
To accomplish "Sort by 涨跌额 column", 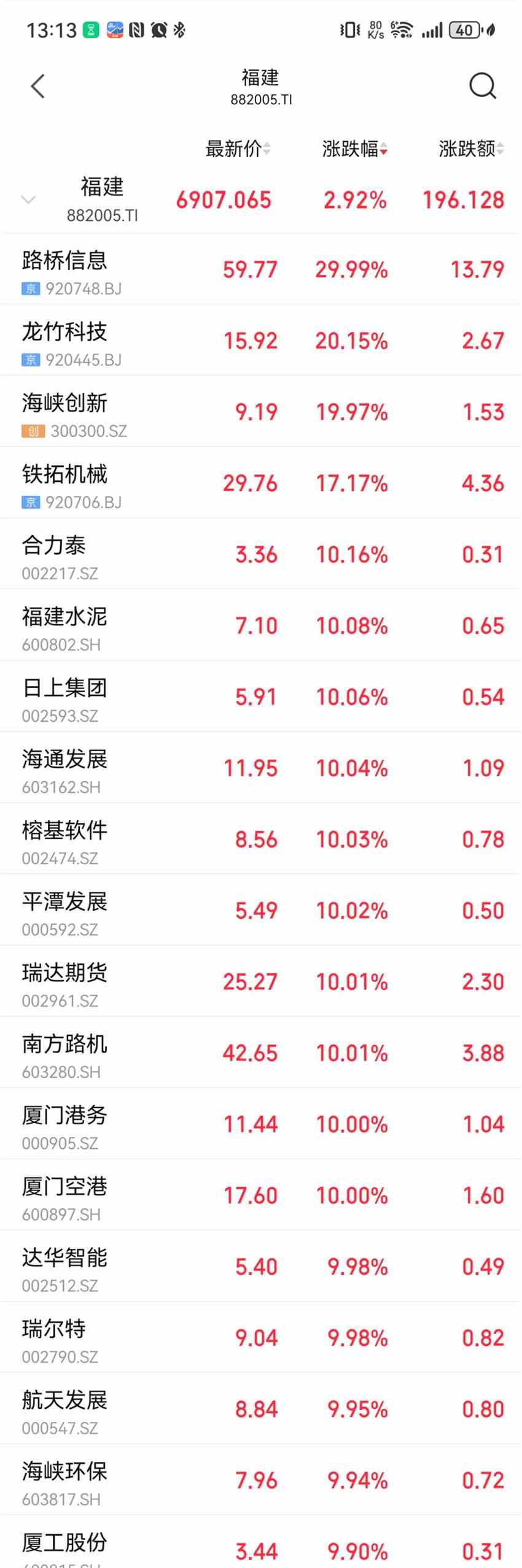I will pos(470,149).
